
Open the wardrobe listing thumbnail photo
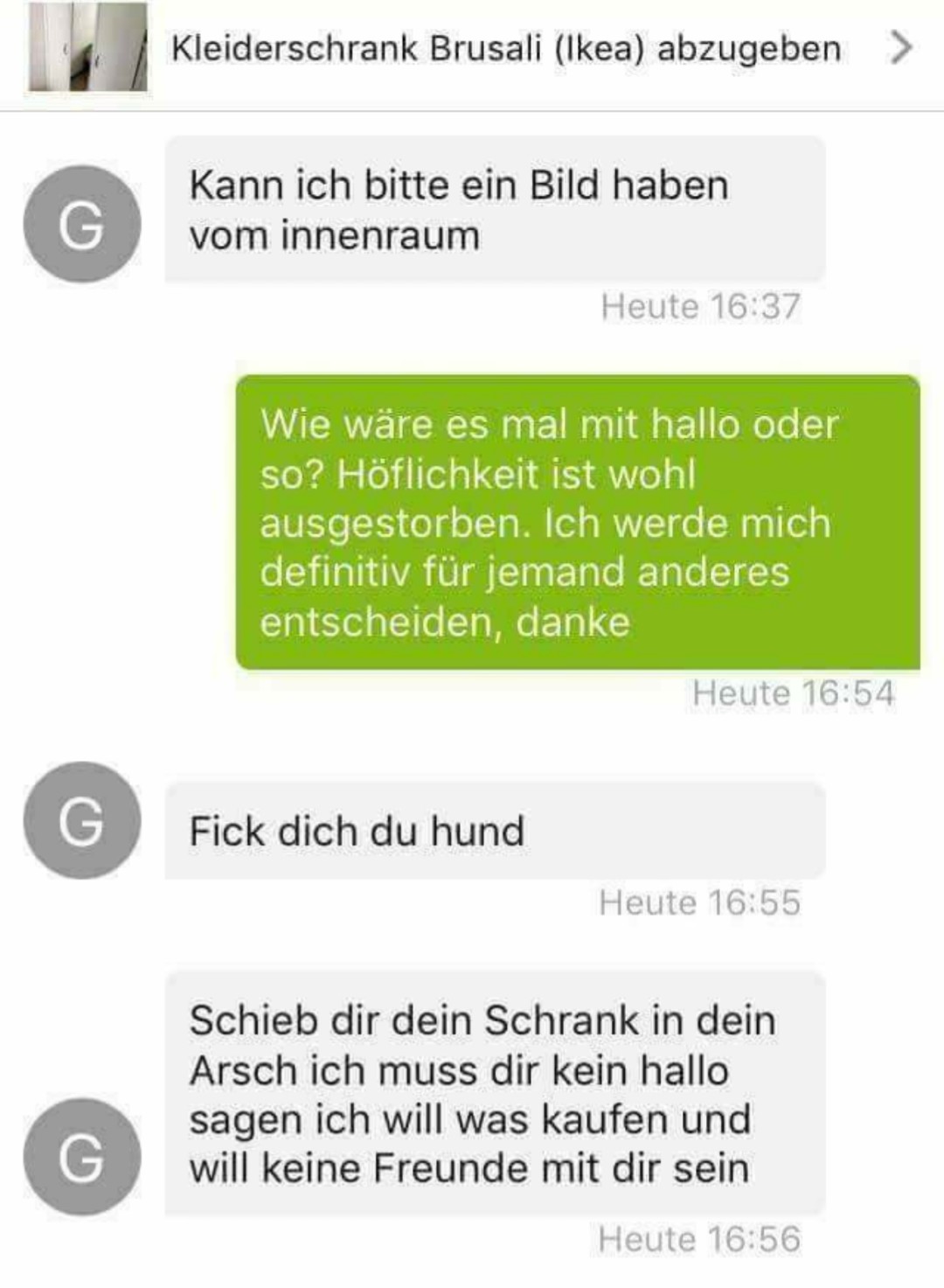point(87,47)
